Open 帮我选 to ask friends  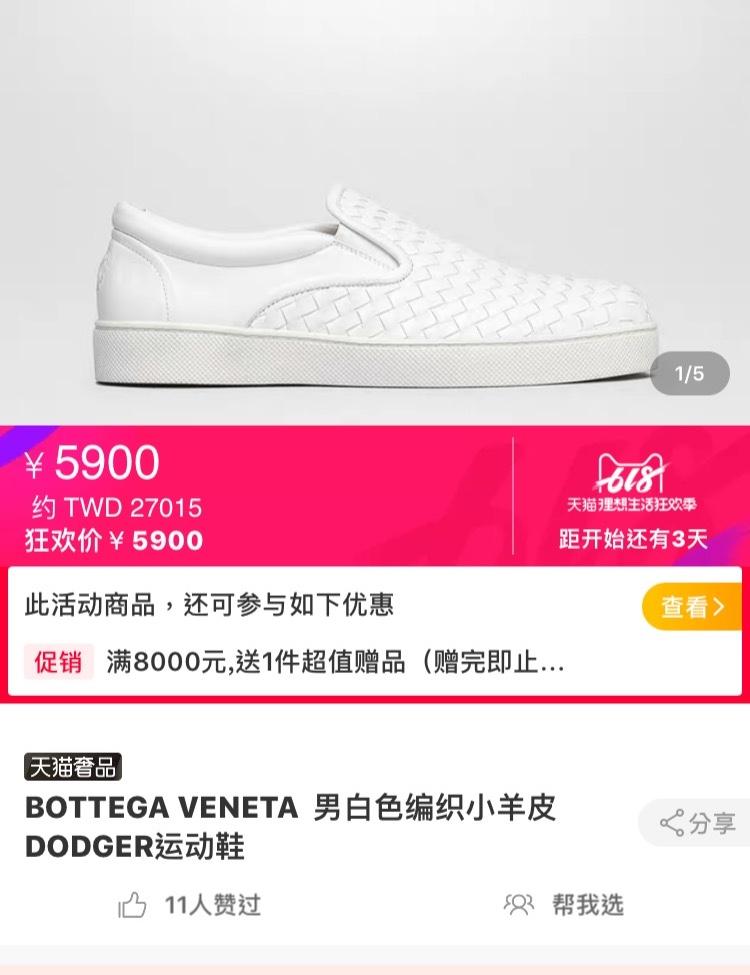pyautogui.click(x=563, y=905)
